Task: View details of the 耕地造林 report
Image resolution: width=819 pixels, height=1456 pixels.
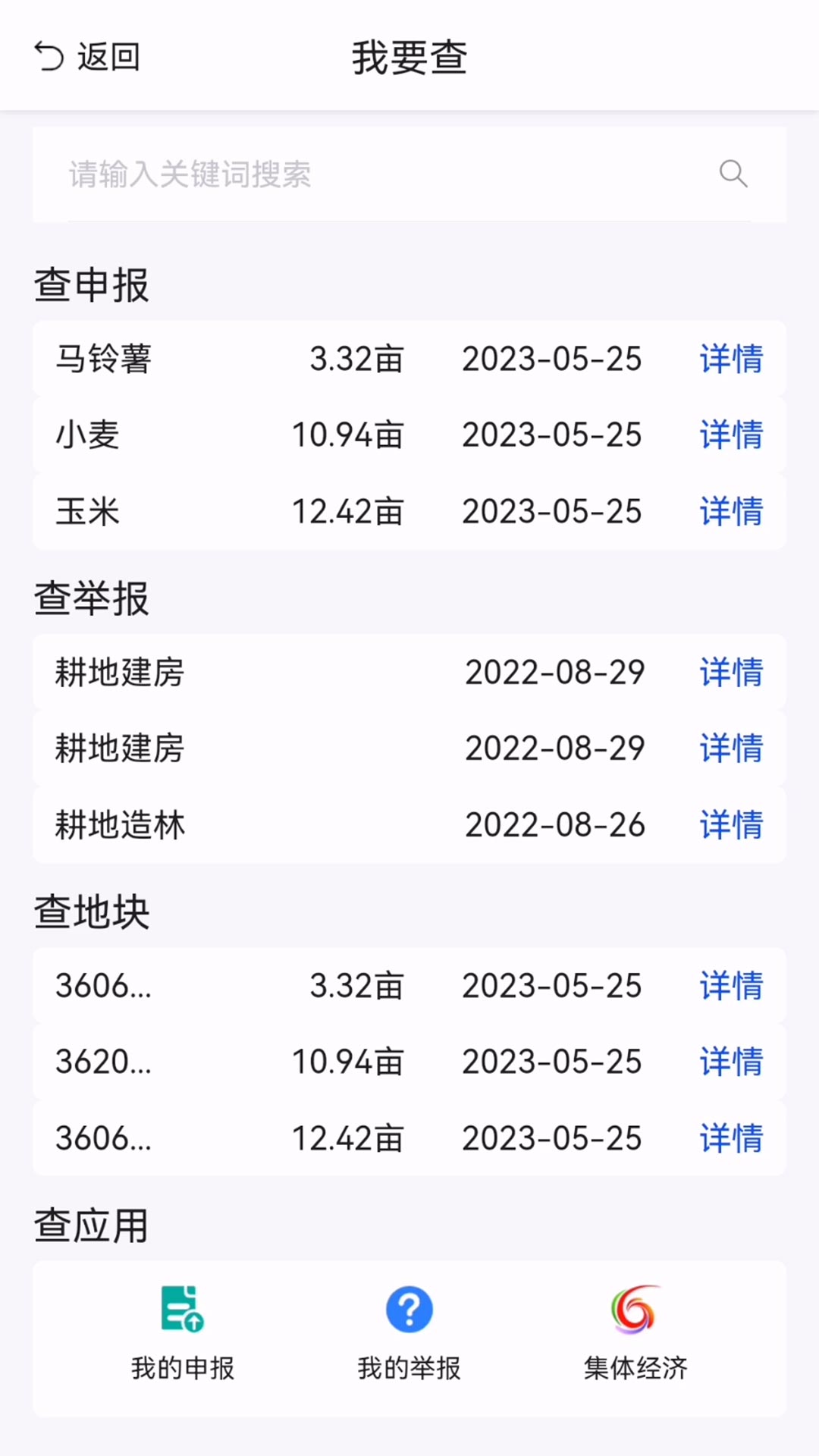Action: click(730, 826)
